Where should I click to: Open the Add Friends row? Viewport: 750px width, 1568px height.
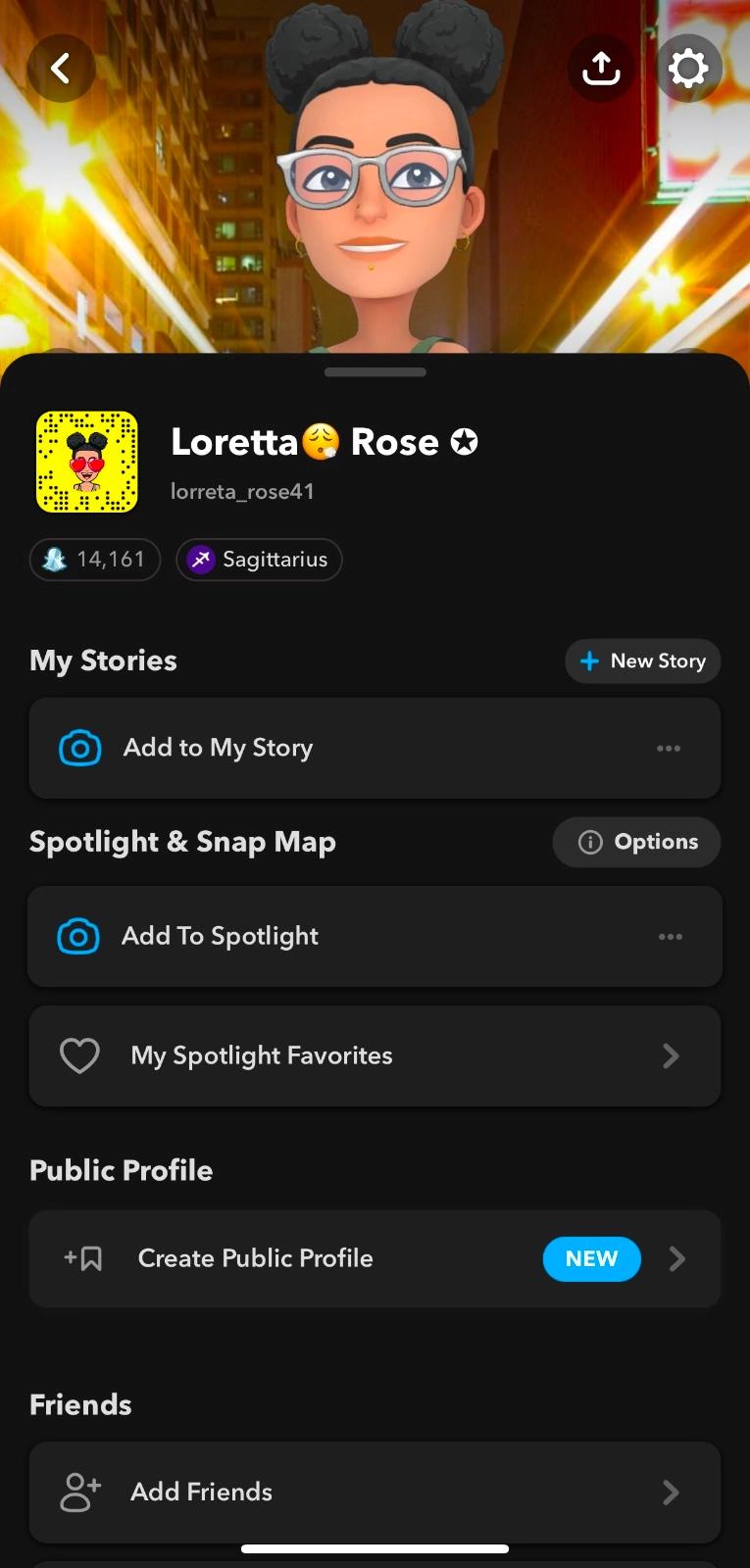(x=375, y=1492)
